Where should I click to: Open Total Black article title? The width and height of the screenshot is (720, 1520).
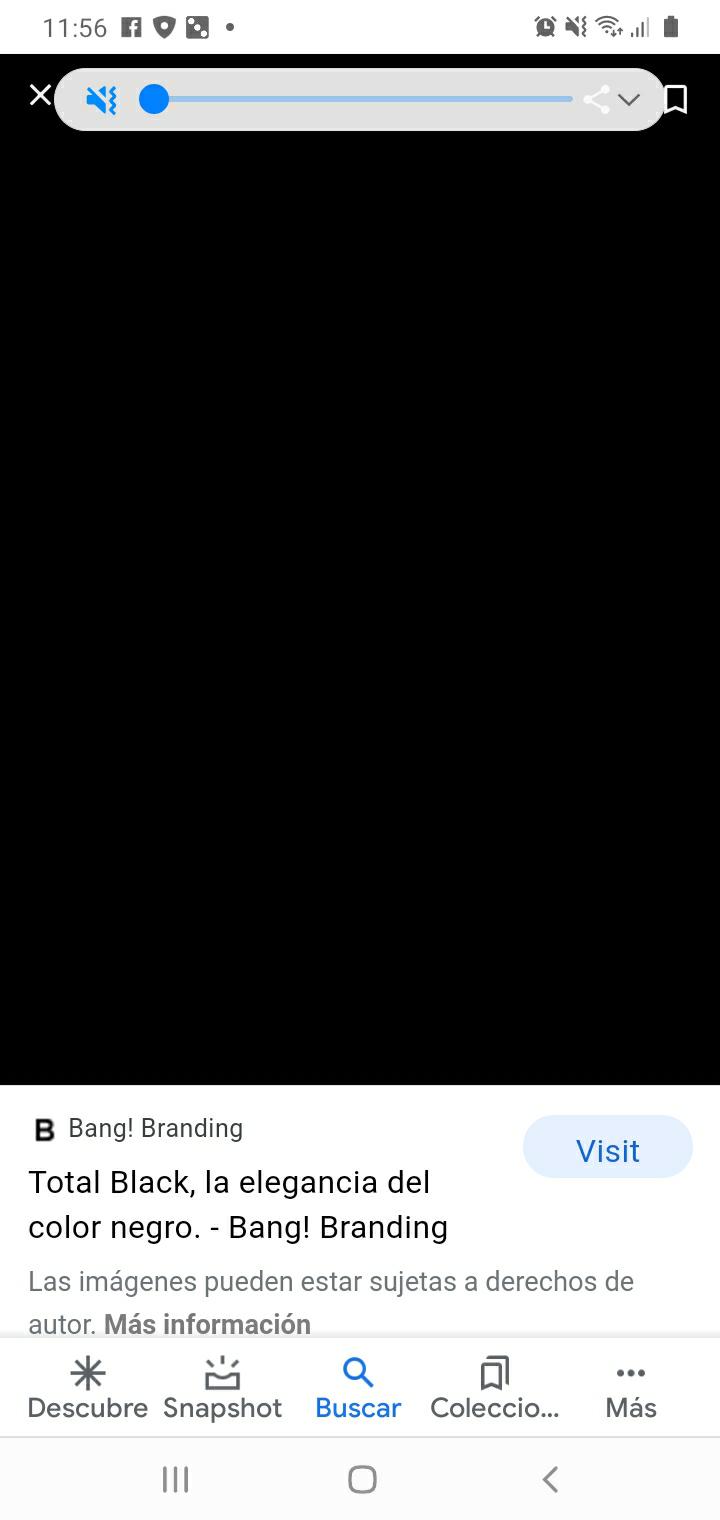(x=238, y=1204)
